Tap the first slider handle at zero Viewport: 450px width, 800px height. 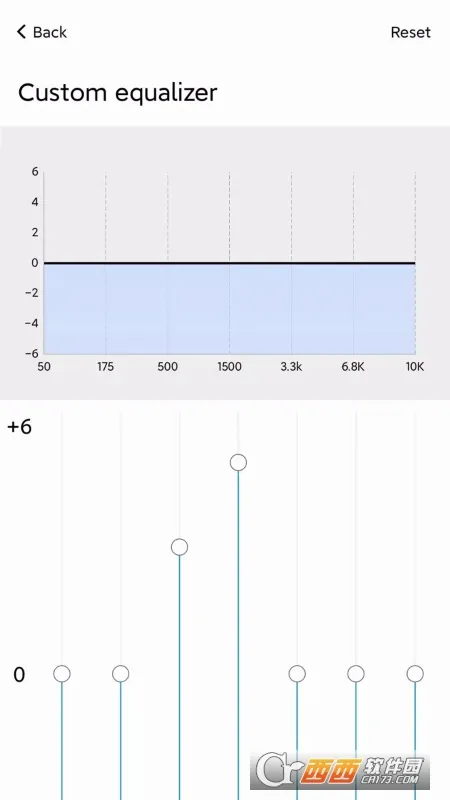coord(62,674)
